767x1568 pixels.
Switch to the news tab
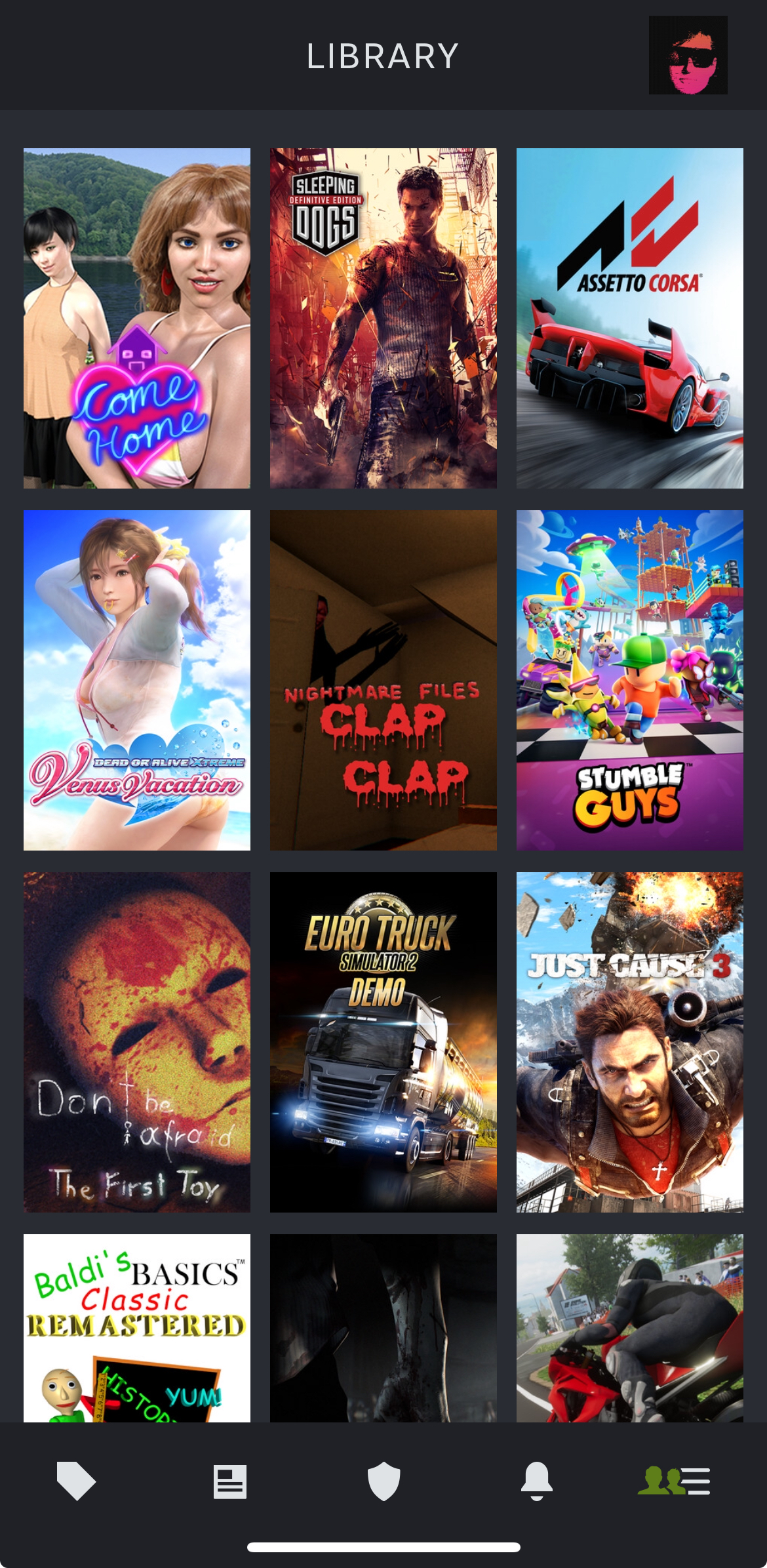(x=229, y=1481)
